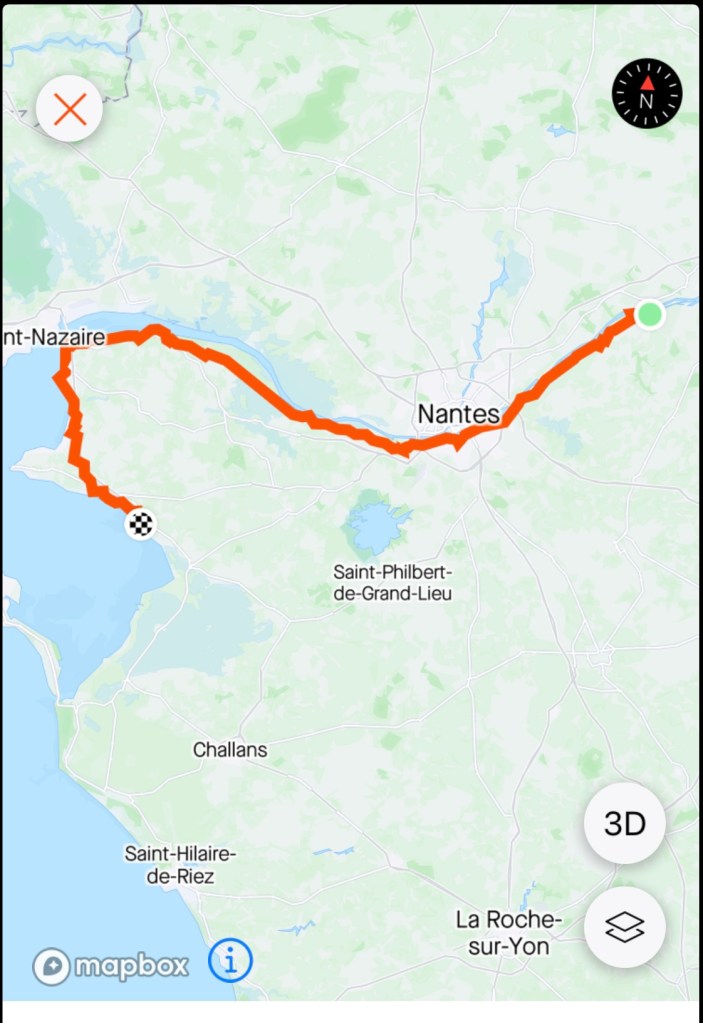
Task: Open the map layers selector
Action: pos(625,927)
